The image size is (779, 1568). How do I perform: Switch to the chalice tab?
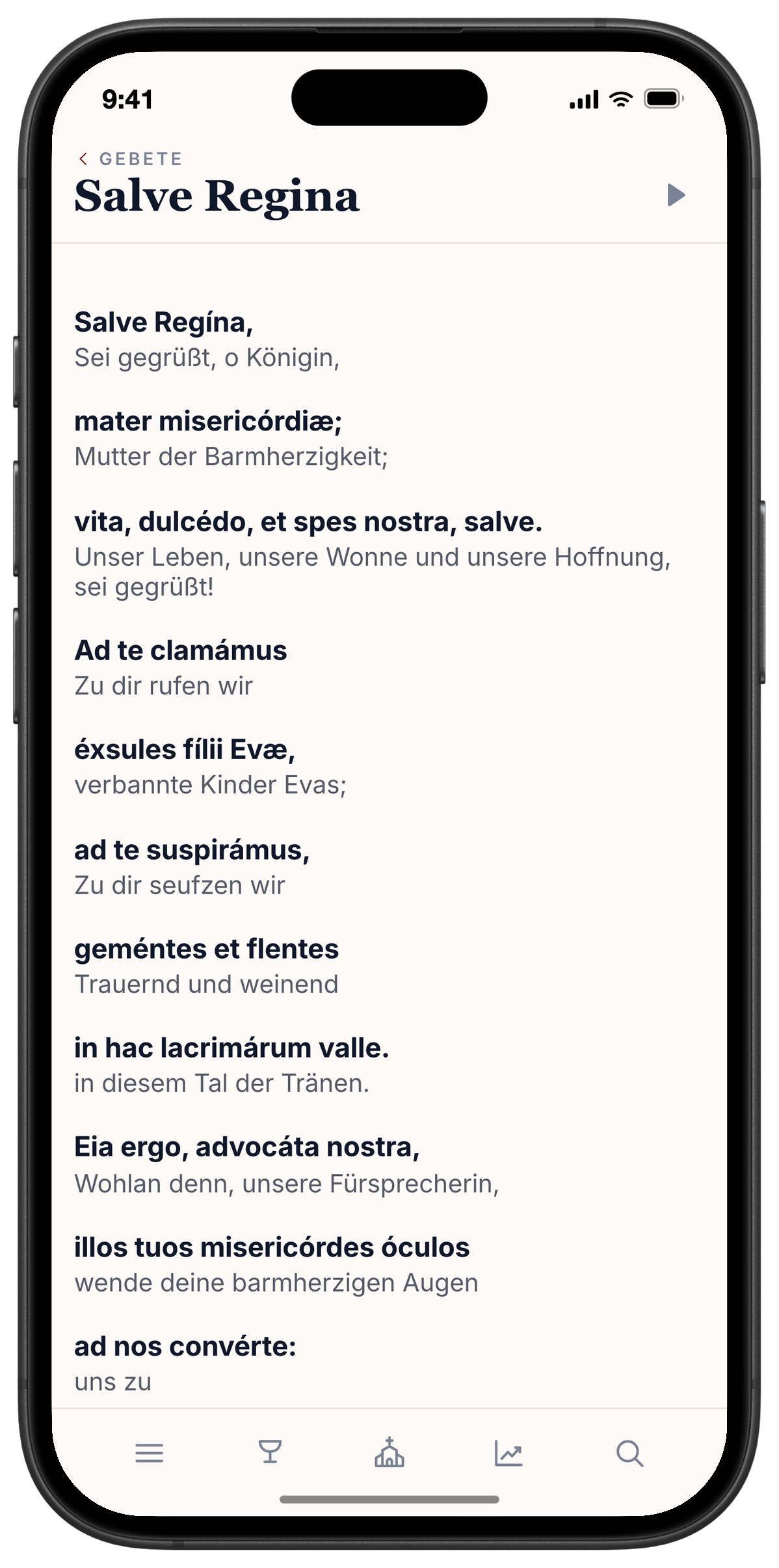point(270,1452)
